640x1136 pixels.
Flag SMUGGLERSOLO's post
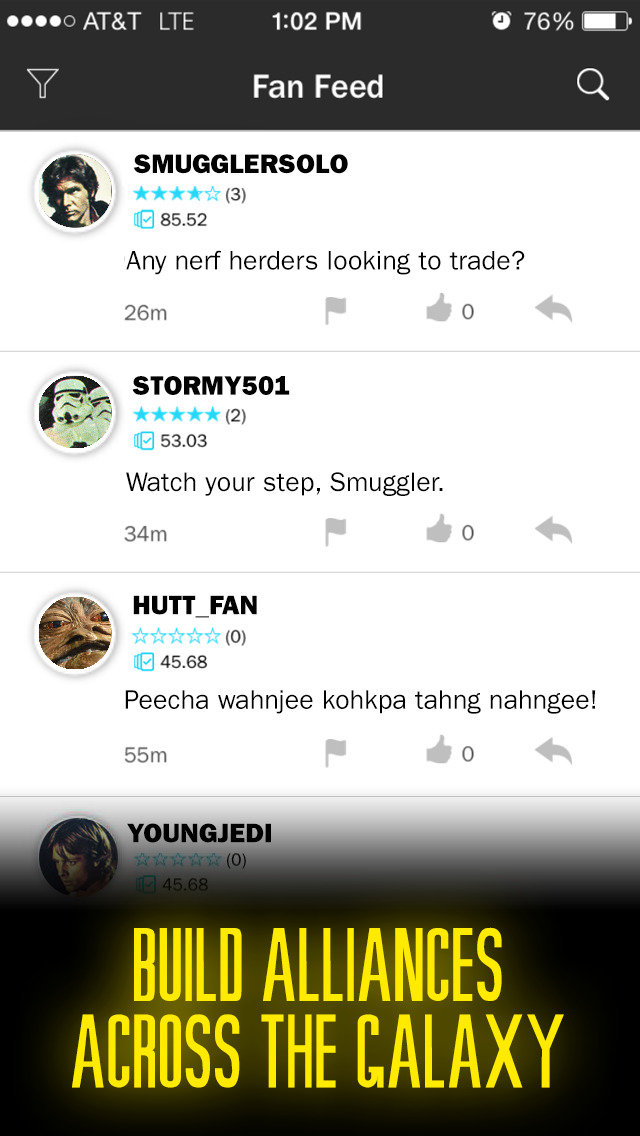tap(335, 312)
